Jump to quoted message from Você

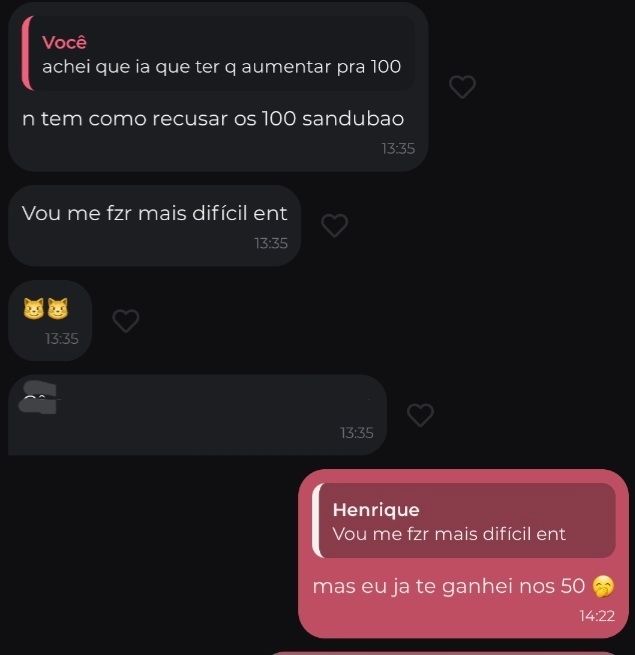coord(218,54)
